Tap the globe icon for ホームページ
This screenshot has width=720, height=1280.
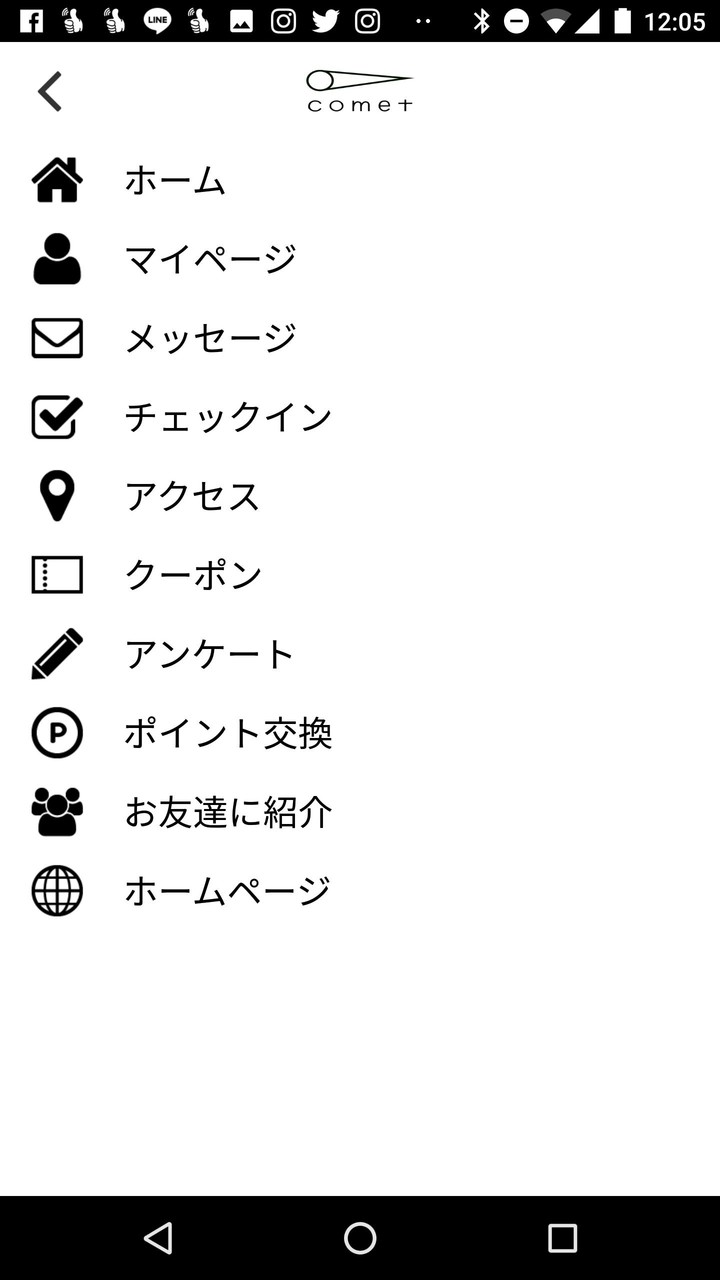(57, 890)
